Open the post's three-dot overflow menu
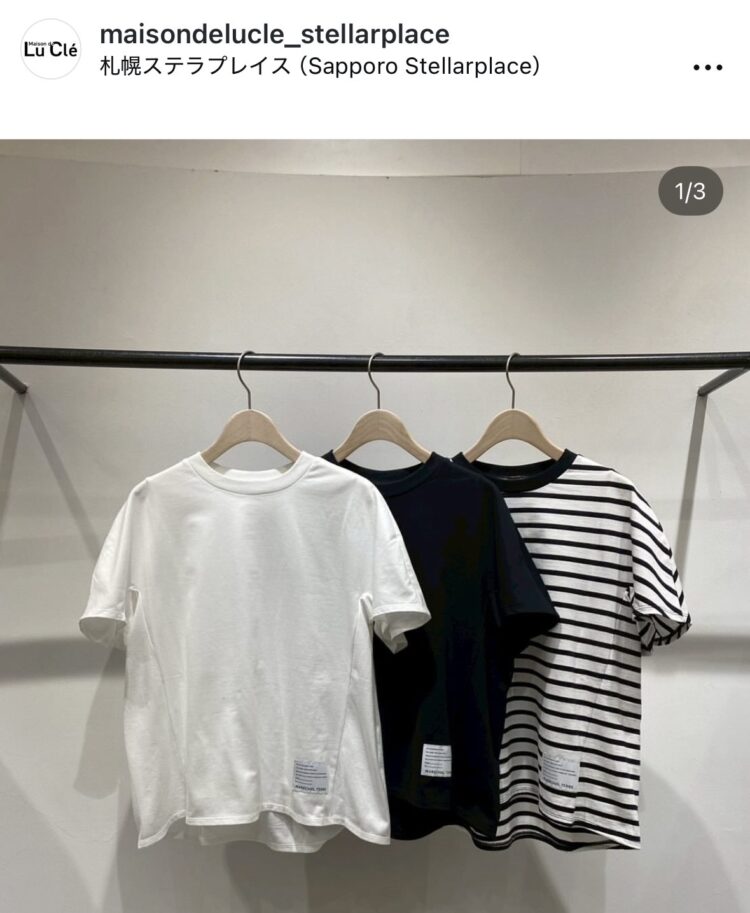750x913 pixels. [x=707, y=67]
